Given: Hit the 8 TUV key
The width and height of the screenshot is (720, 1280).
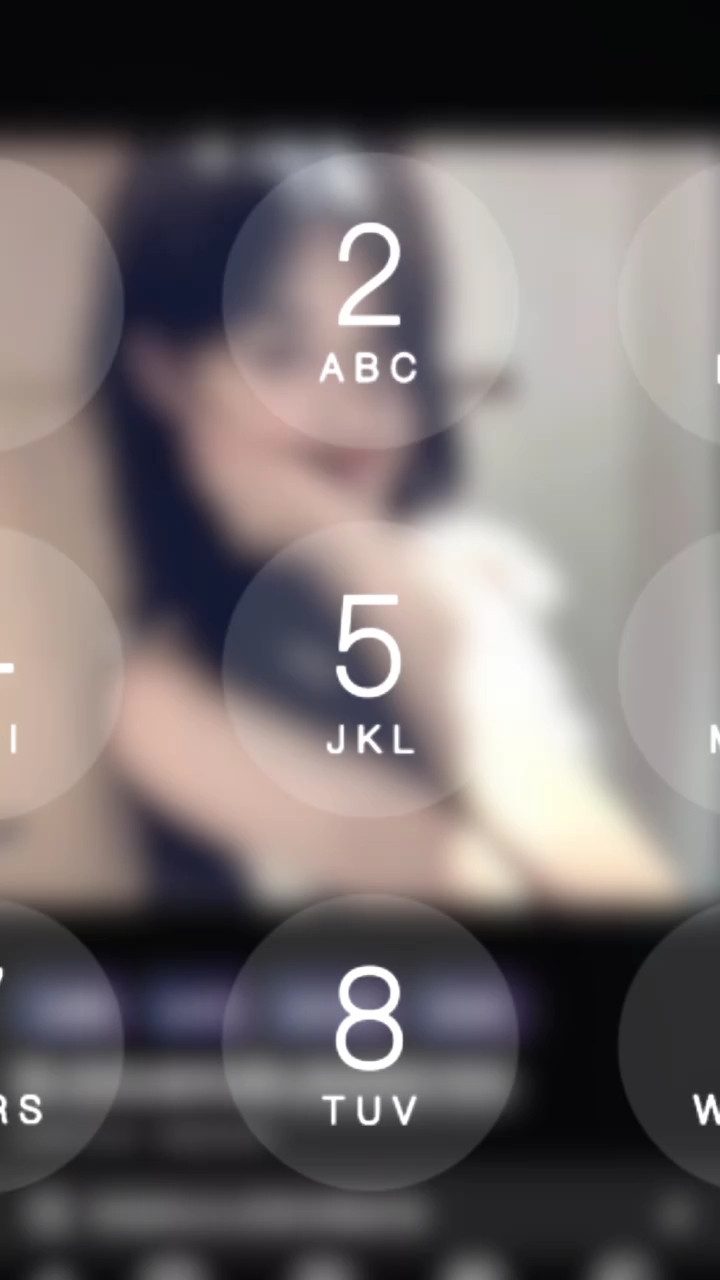Looking at the screenshot, I should click(x=369, y=1042).
